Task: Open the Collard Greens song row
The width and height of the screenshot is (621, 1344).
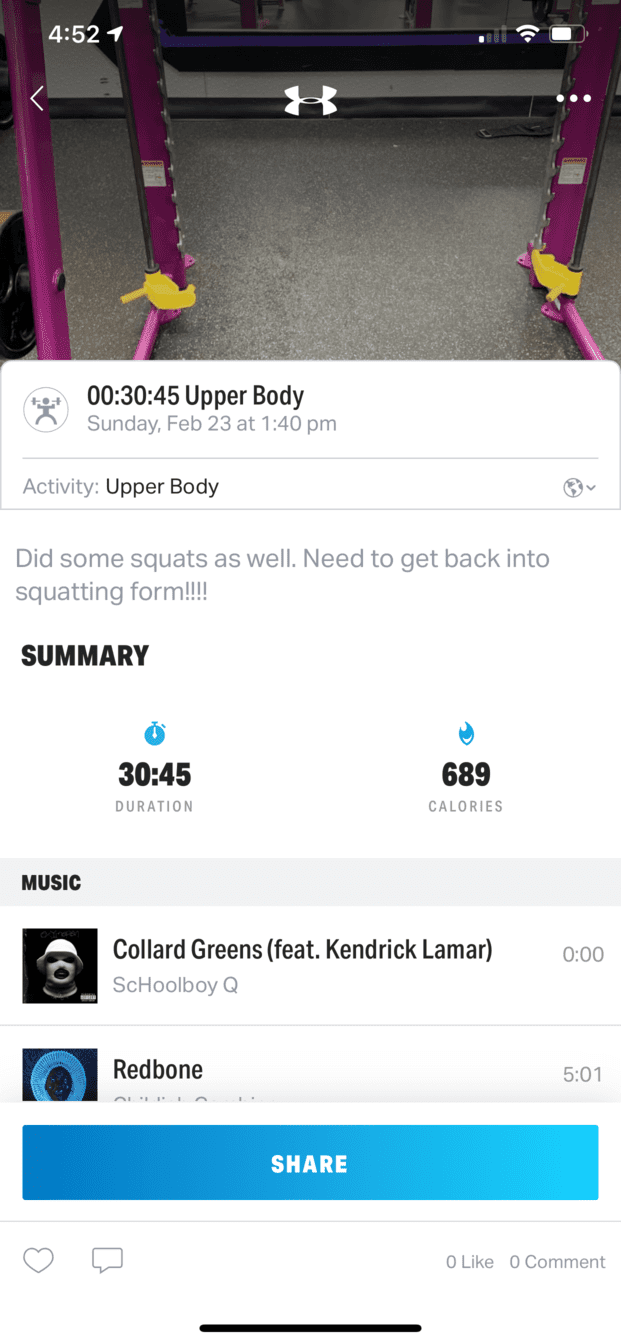Action: point(310,965)
